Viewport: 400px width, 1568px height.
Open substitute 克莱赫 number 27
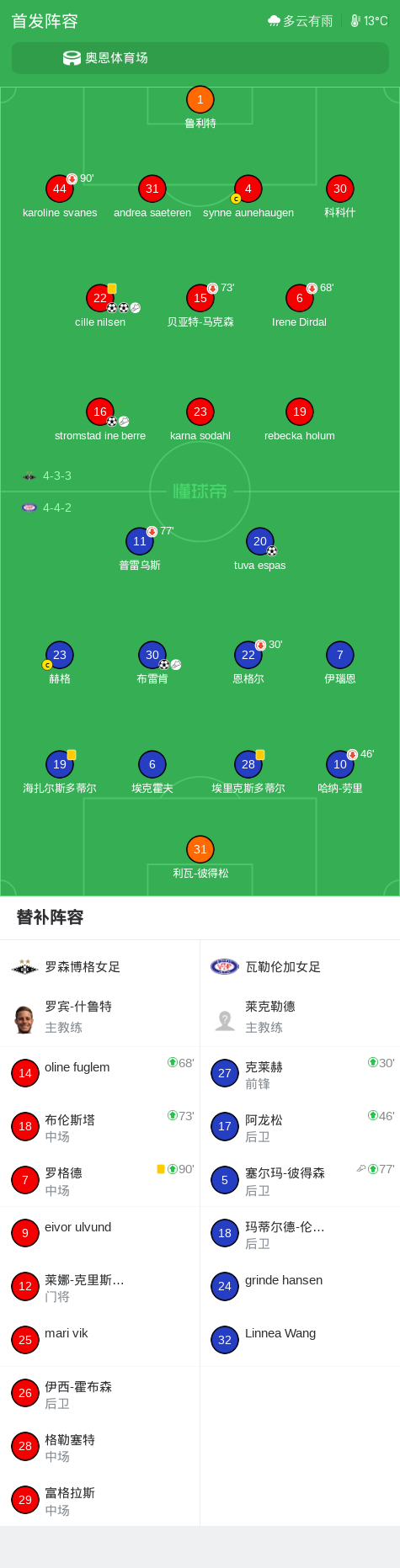point(300,1073)
